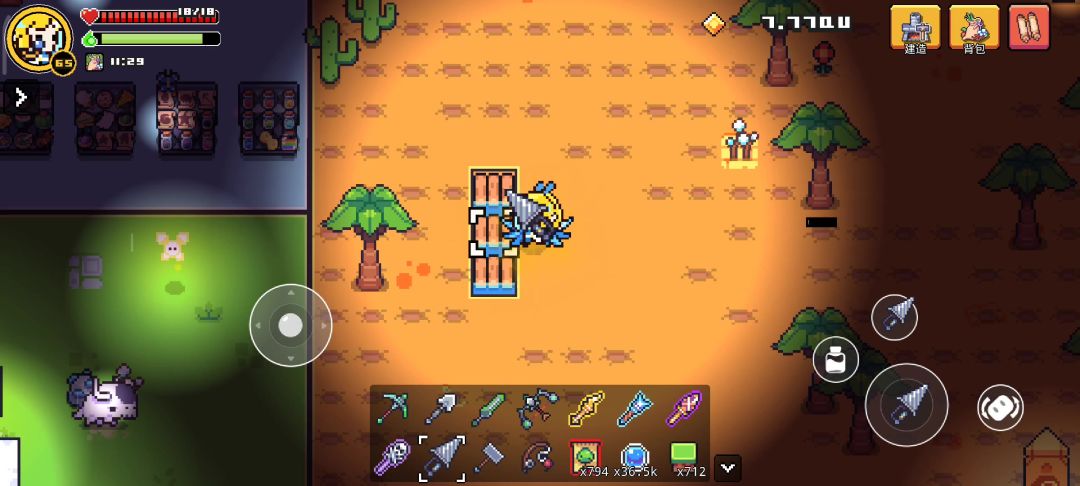Expand the left side panel arrow
Viewport: 1080px width, 486px height.
pyautogui.click(x=19, y=97)
